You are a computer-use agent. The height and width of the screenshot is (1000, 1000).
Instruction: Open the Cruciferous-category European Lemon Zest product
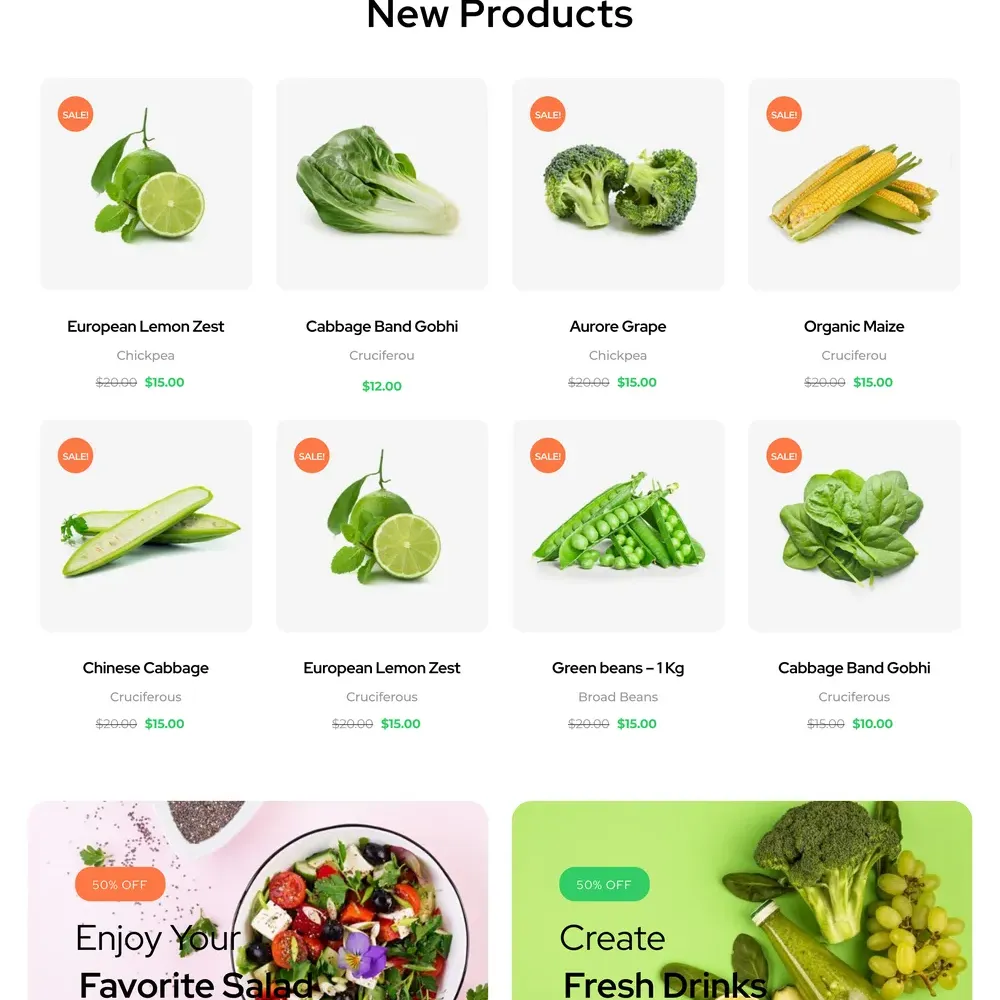382,668
